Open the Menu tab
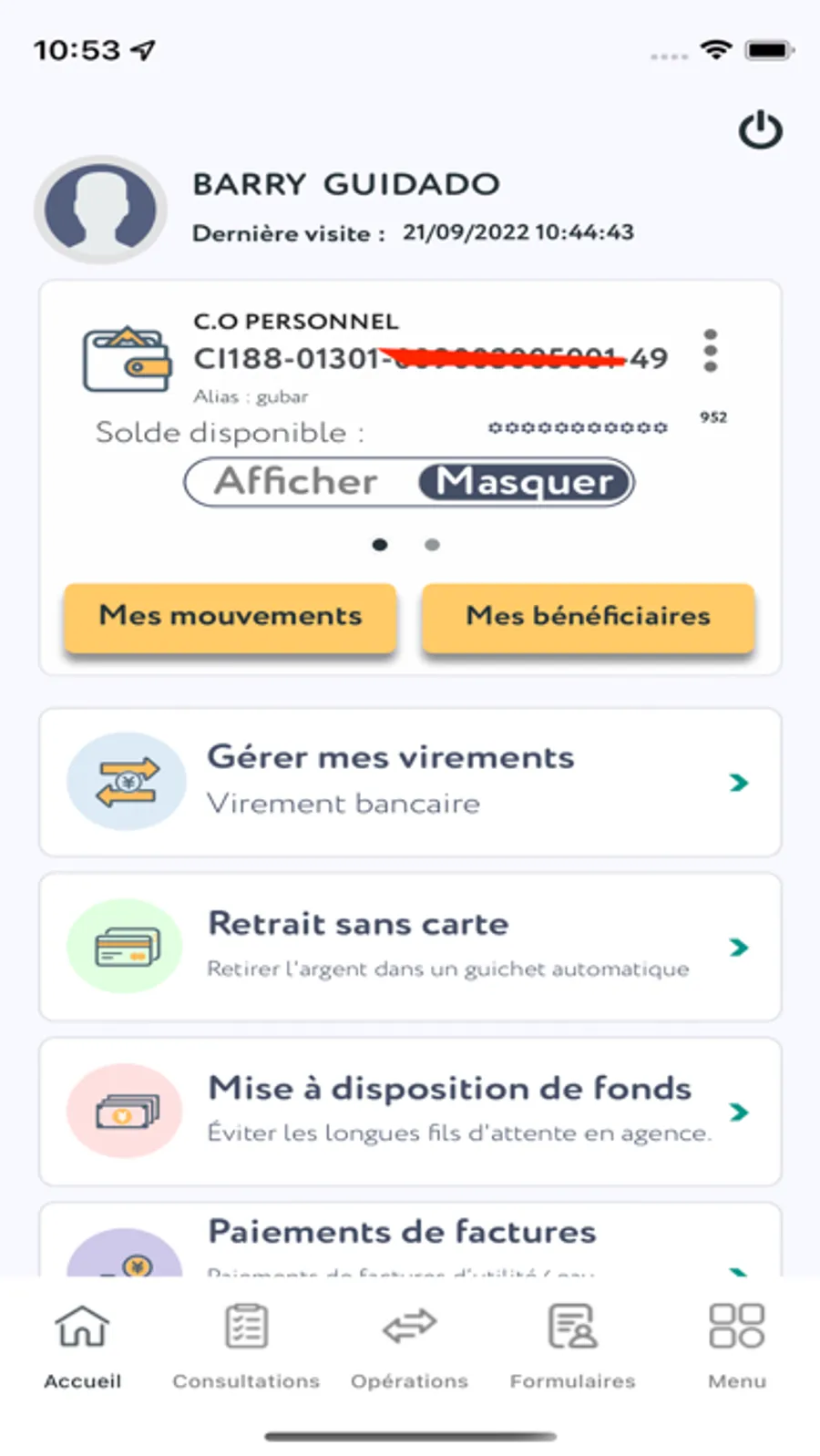This screenshot has width=820, height=1456. [737, 1347]
